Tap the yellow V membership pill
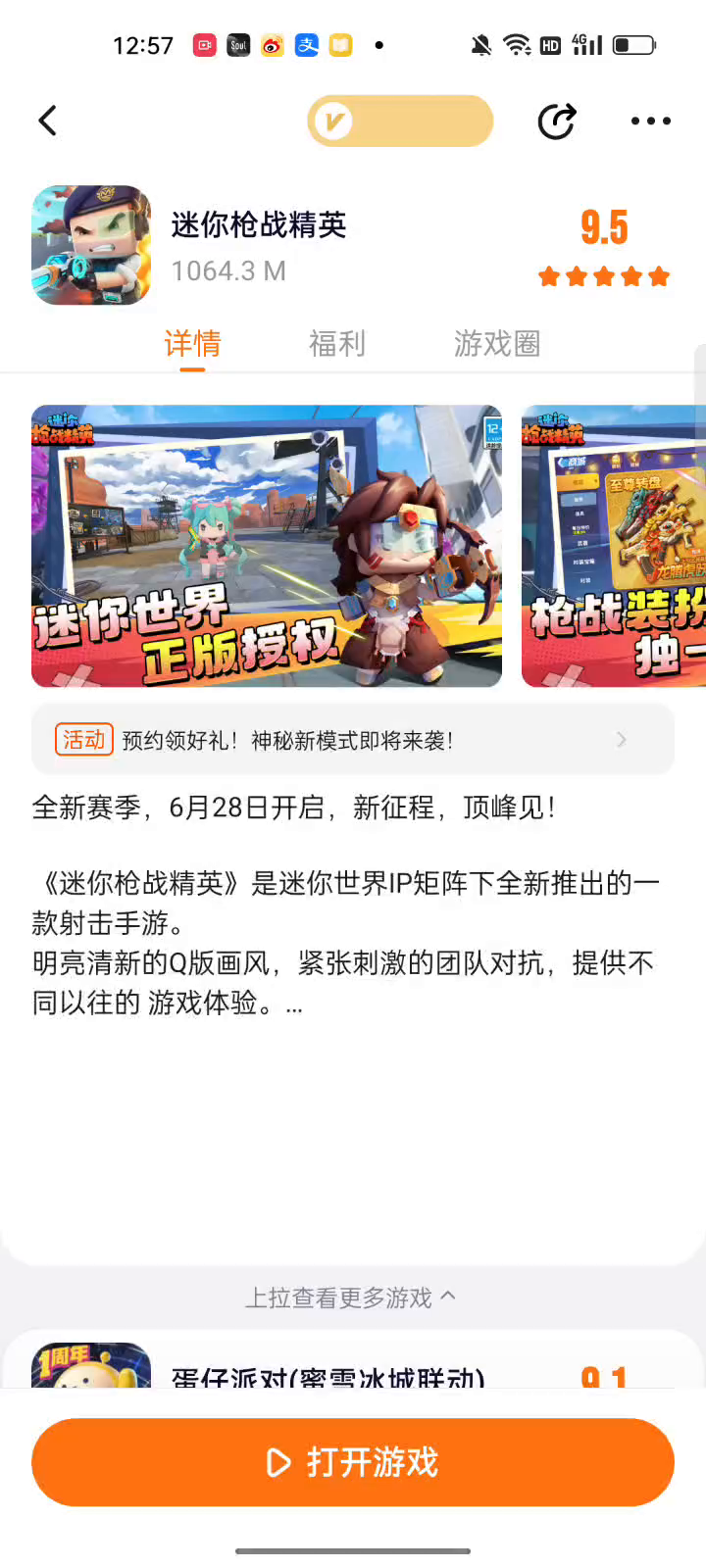This screenshot has height=1568, width=706. (x=400, y=122)
